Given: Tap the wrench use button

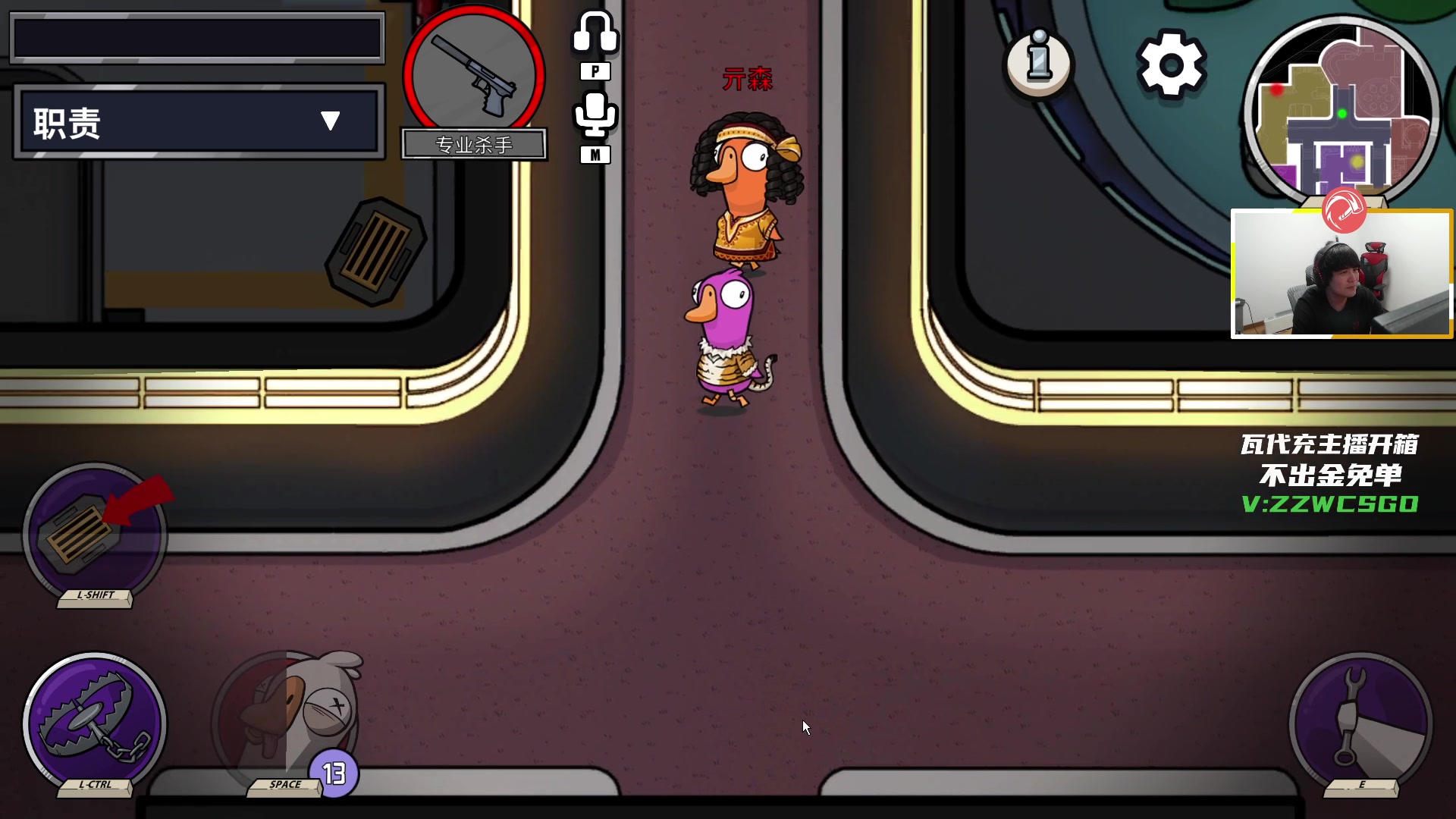Looking at the screenshot, I should 1360,722.
